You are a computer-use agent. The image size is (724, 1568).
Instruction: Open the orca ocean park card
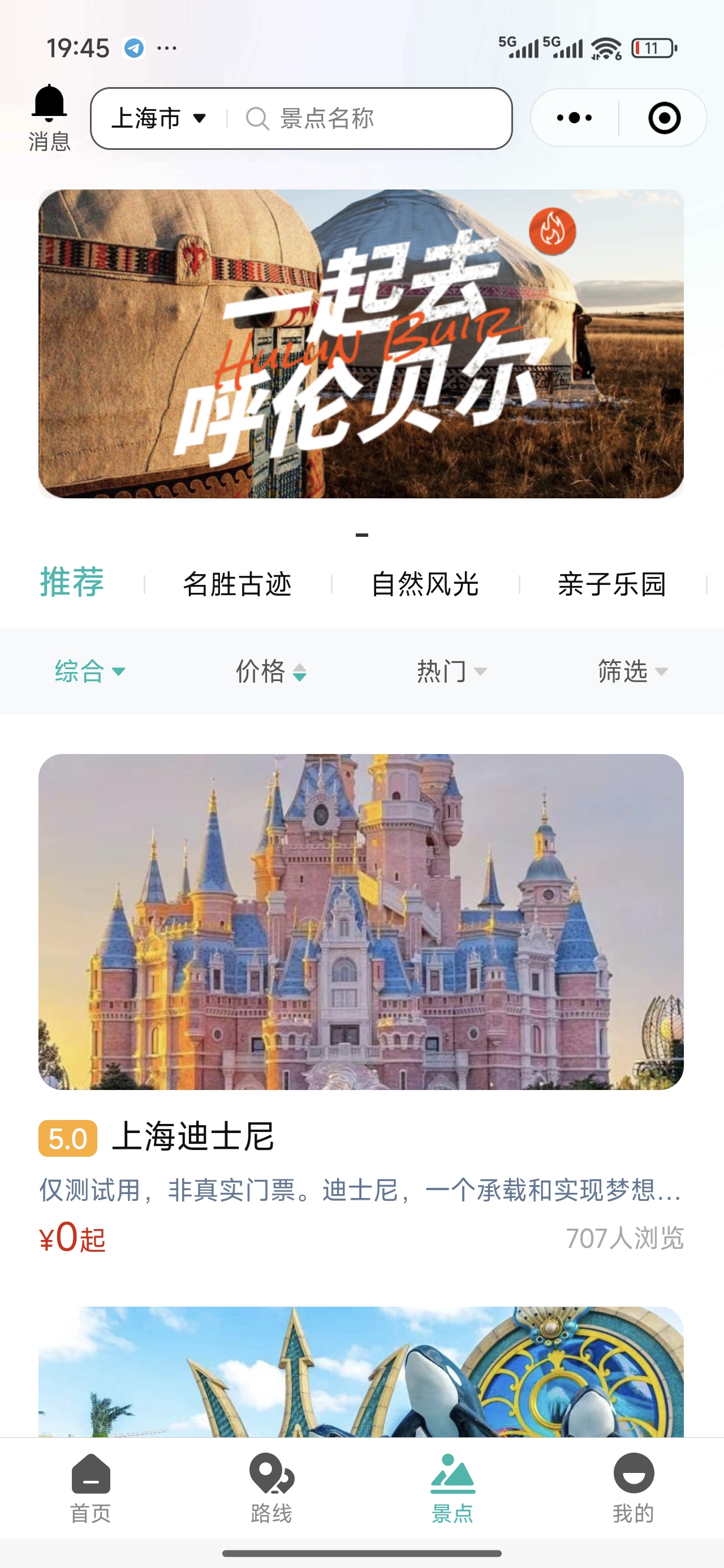pos(361,1373)
